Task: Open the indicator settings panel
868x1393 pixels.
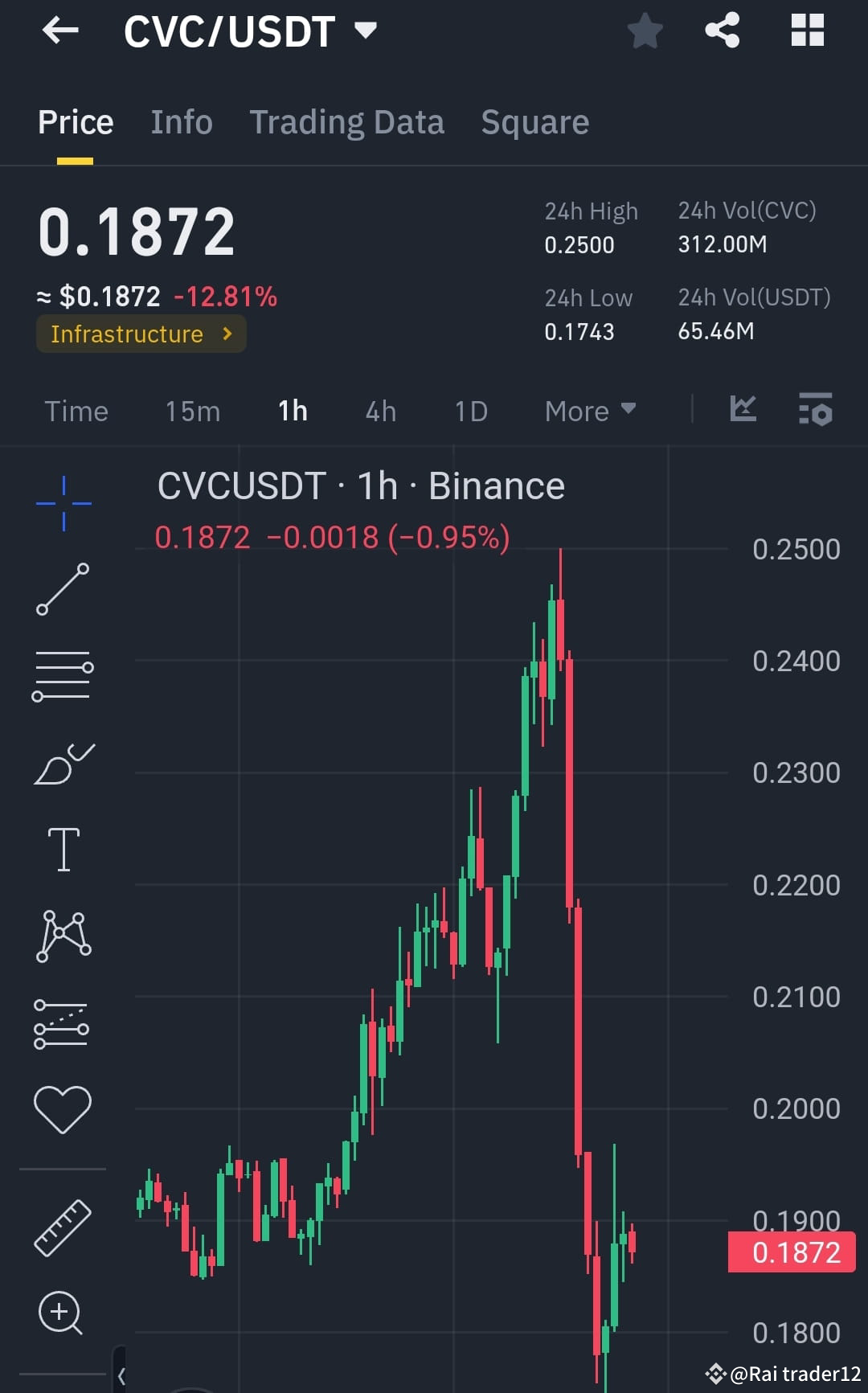Action: [815, 410]
